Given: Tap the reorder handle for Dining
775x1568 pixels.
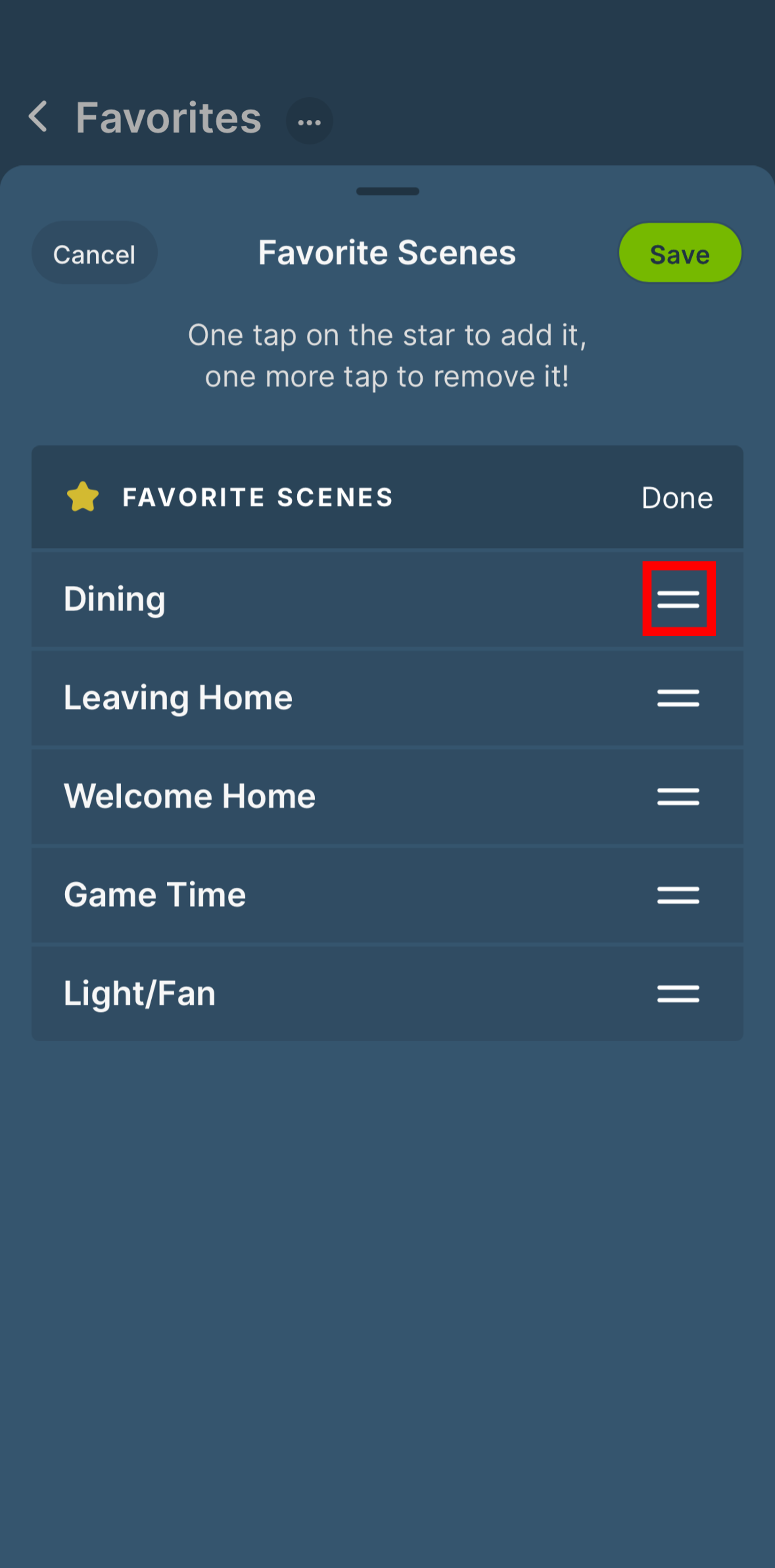Looking at the screenshot, I should point(678,599).
